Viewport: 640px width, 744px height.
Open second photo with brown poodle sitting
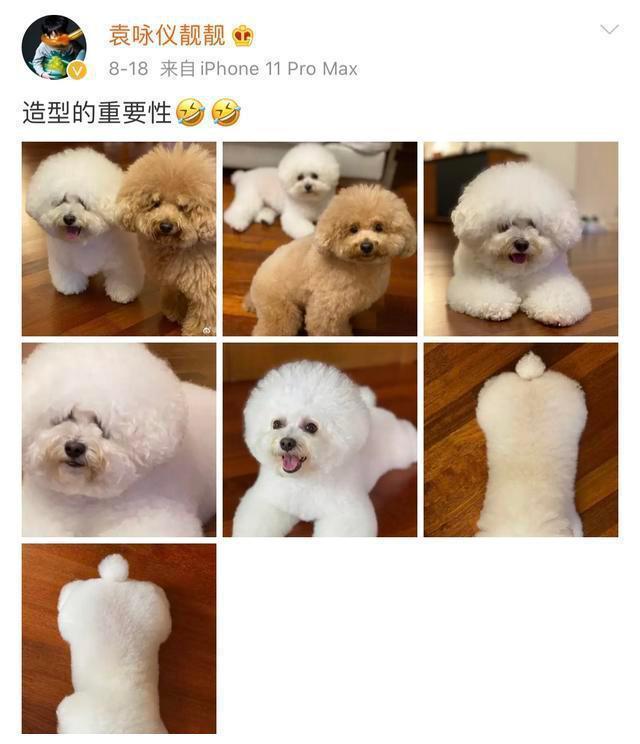coord(320,239)
